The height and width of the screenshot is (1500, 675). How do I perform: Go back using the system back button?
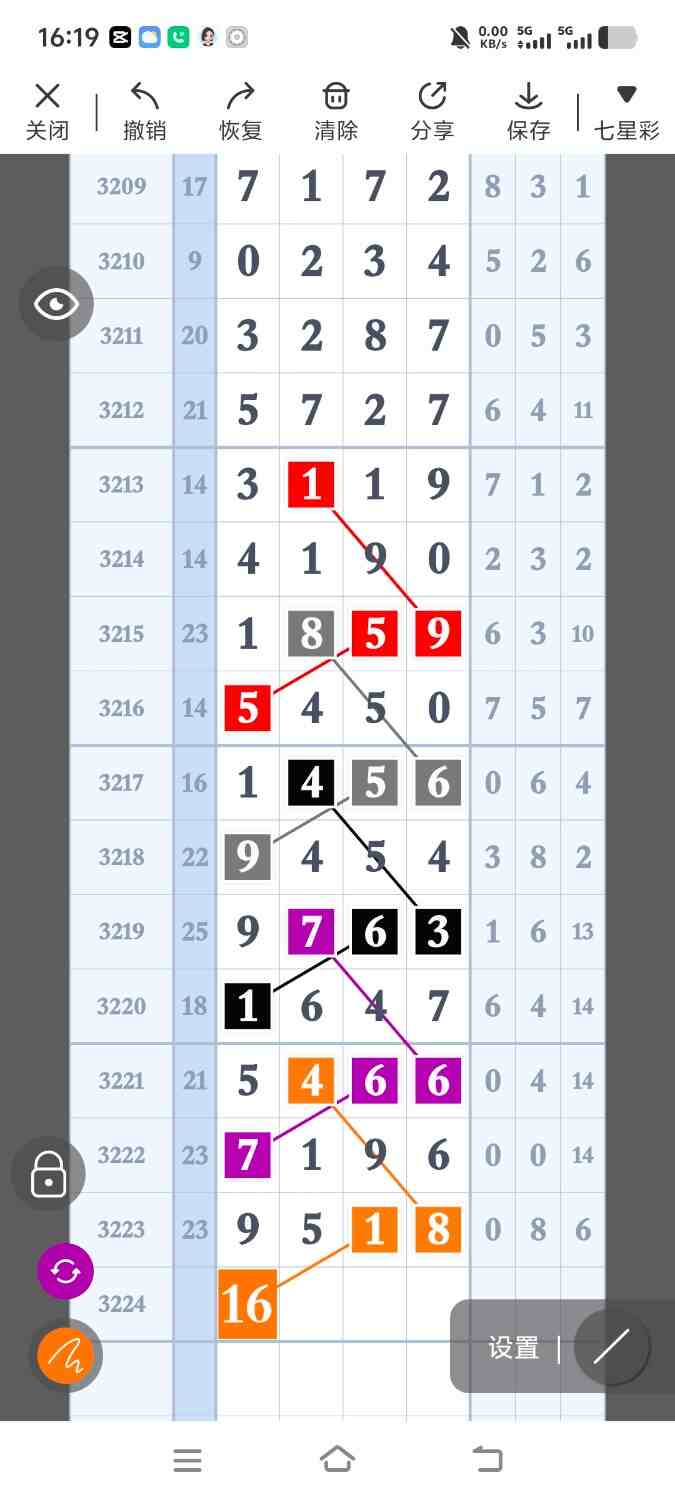[487, 1460]
